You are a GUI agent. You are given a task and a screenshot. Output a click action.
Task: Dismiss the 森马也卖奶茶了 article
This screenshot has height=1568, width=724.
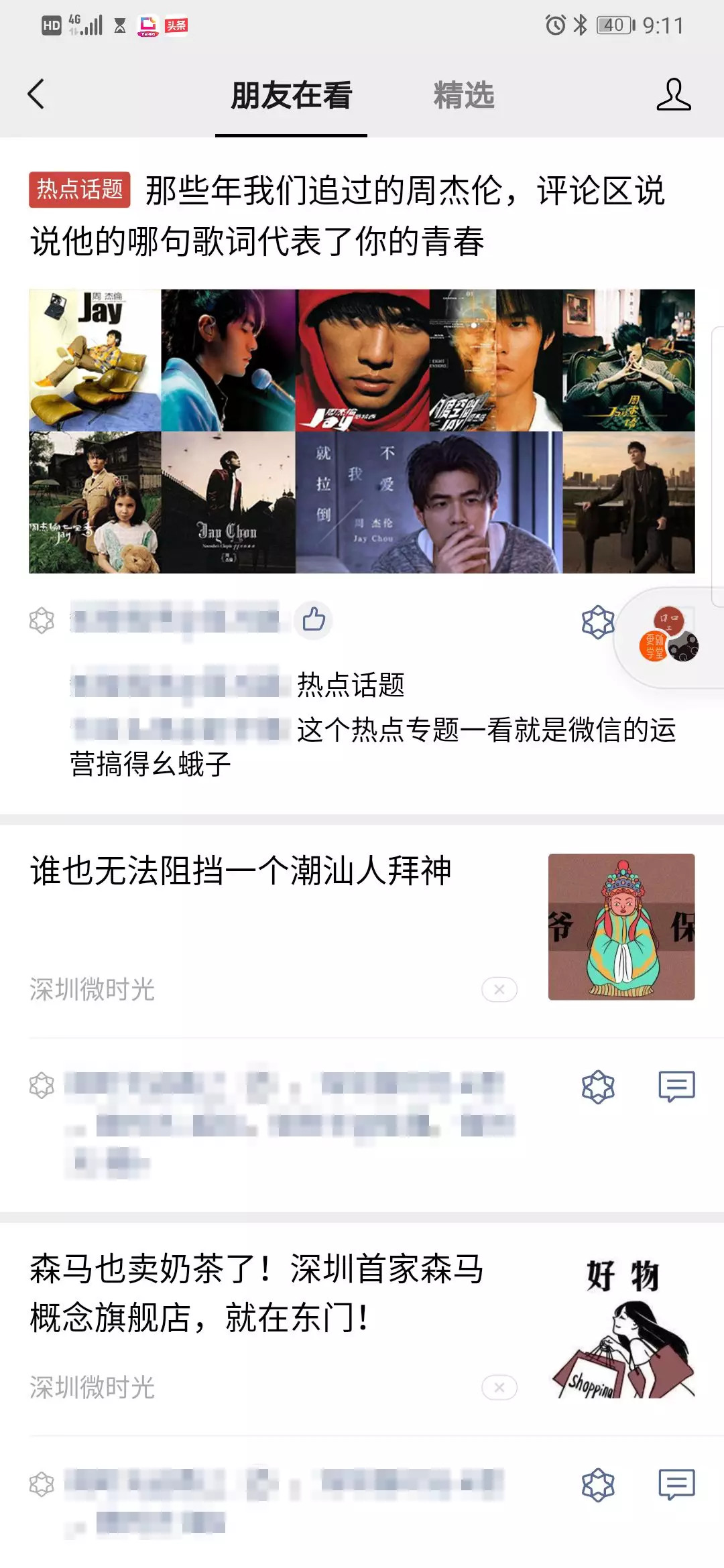[x=499, y=1387]
